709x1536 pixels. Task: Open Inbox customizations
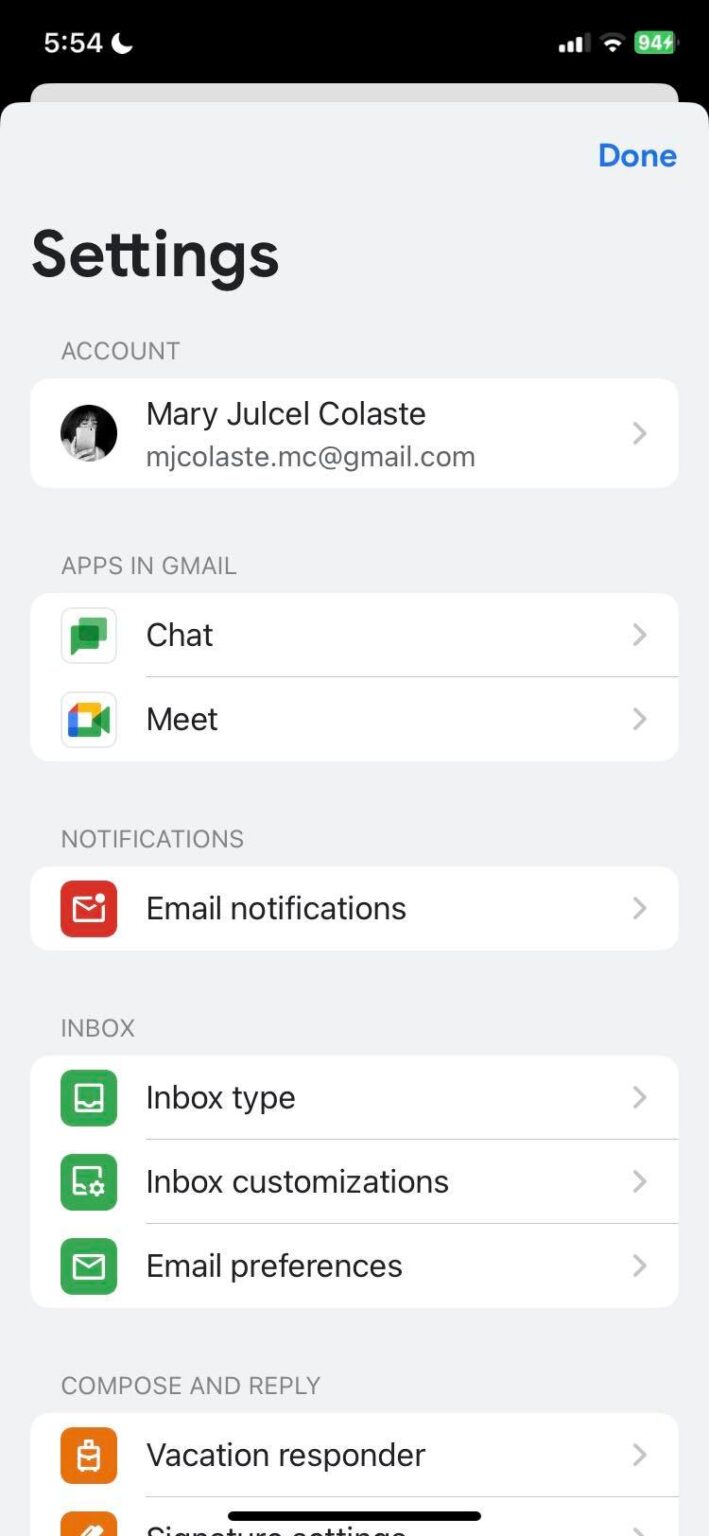click(354, 1181)
